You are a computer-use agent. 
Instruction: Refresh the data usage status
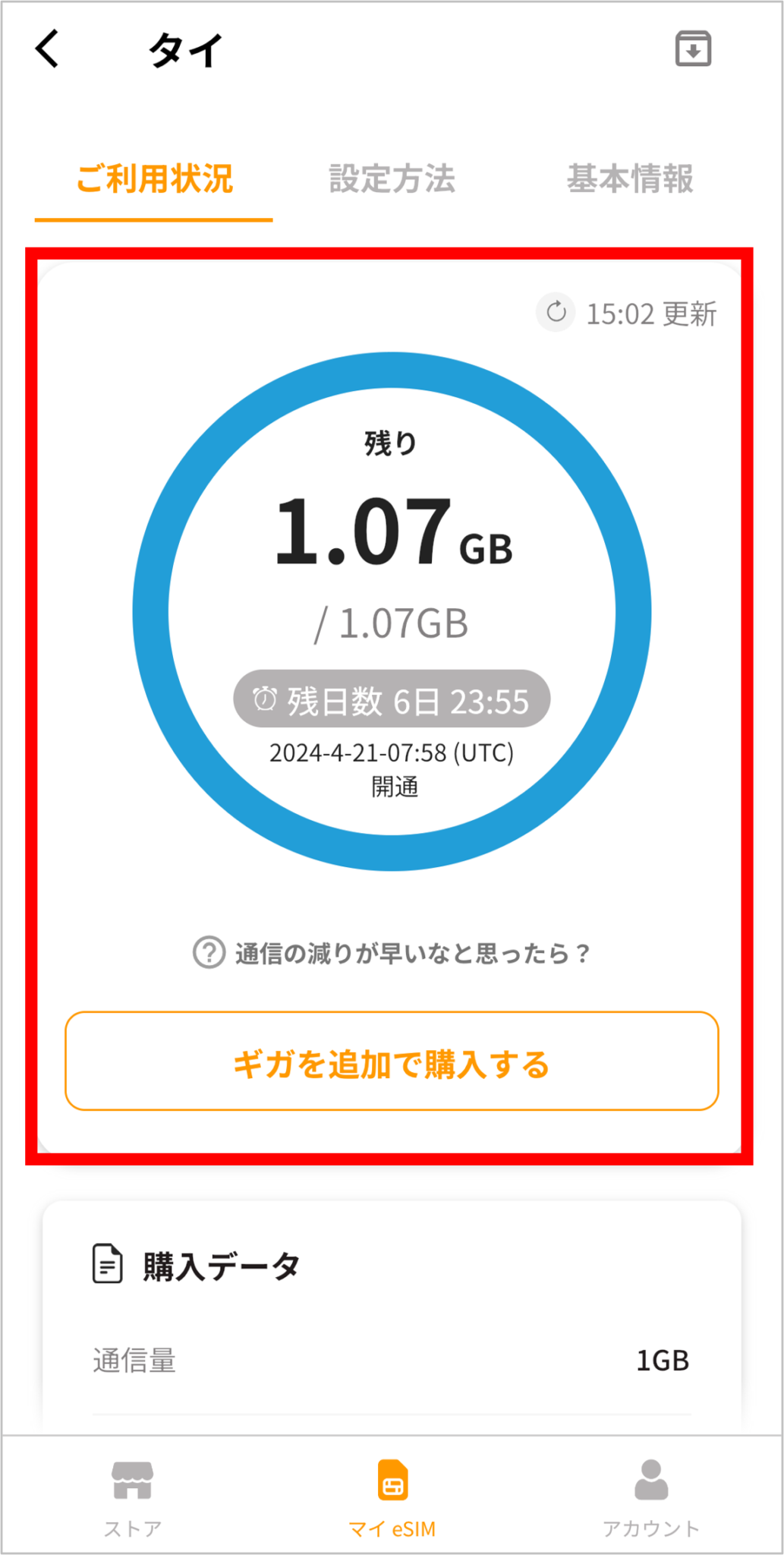[556, 312]
